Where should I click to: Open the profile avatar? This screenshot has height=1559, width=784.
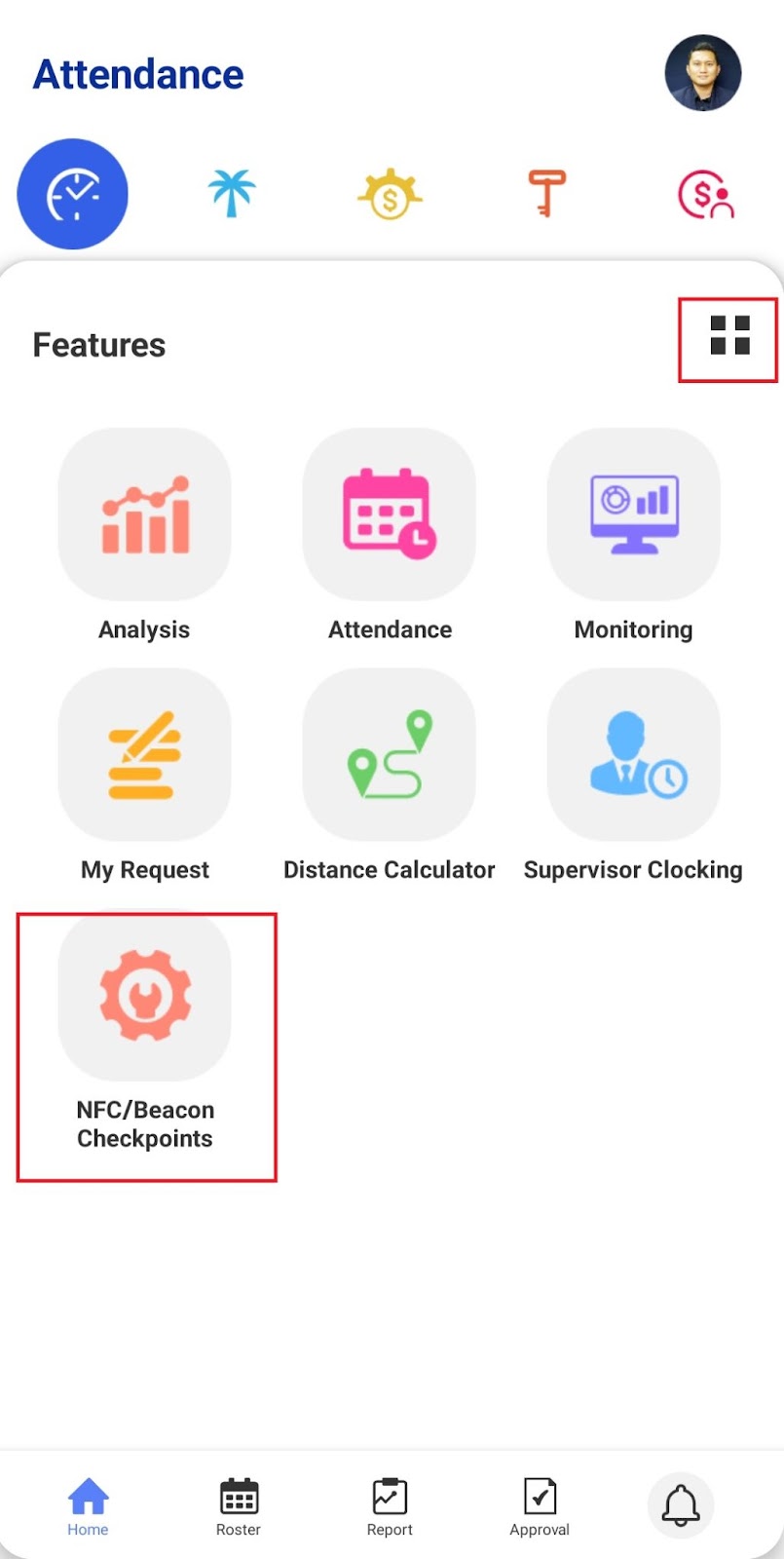click(x=703, y=73)
